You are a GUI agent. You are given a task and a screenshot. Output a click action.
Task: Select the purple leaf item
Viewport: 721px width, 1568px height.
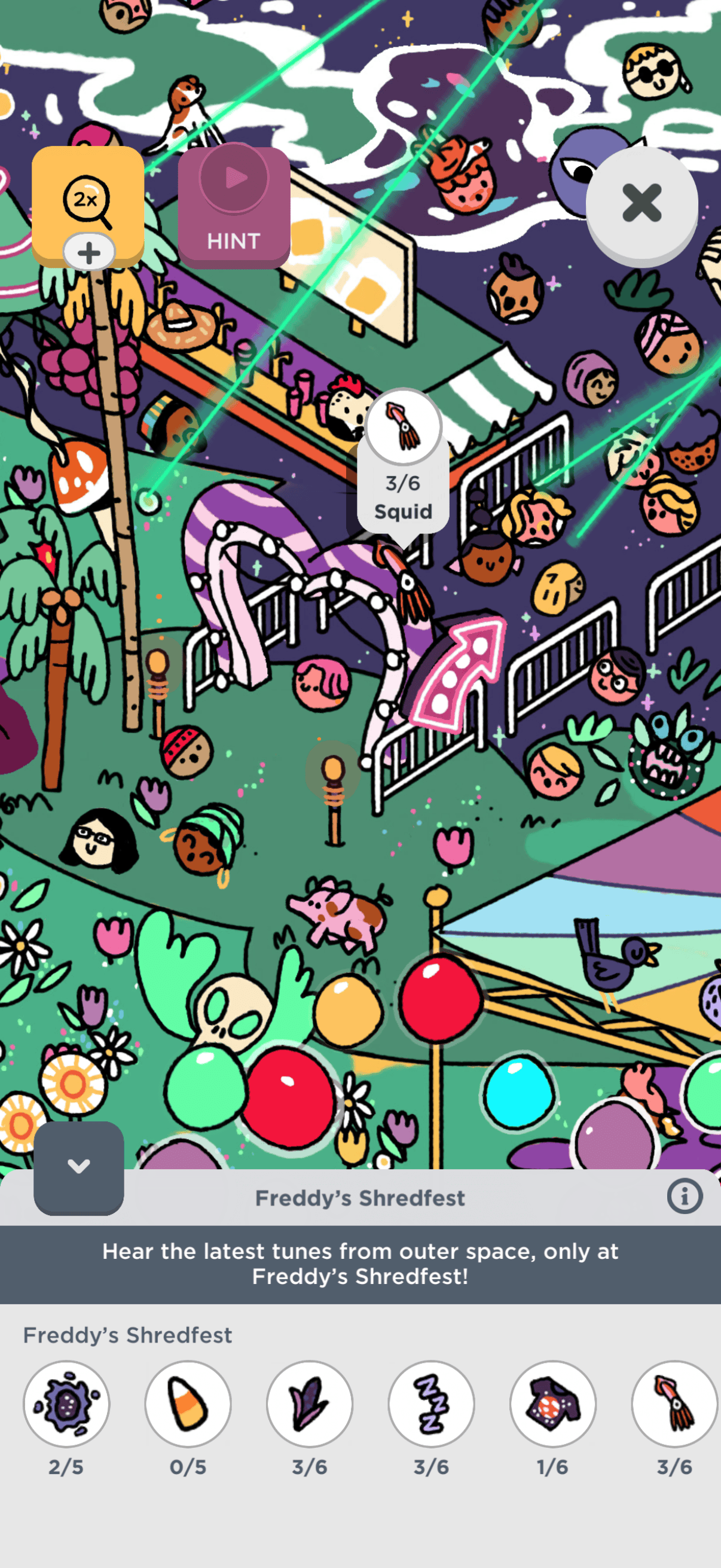[x=310, y=1404]
